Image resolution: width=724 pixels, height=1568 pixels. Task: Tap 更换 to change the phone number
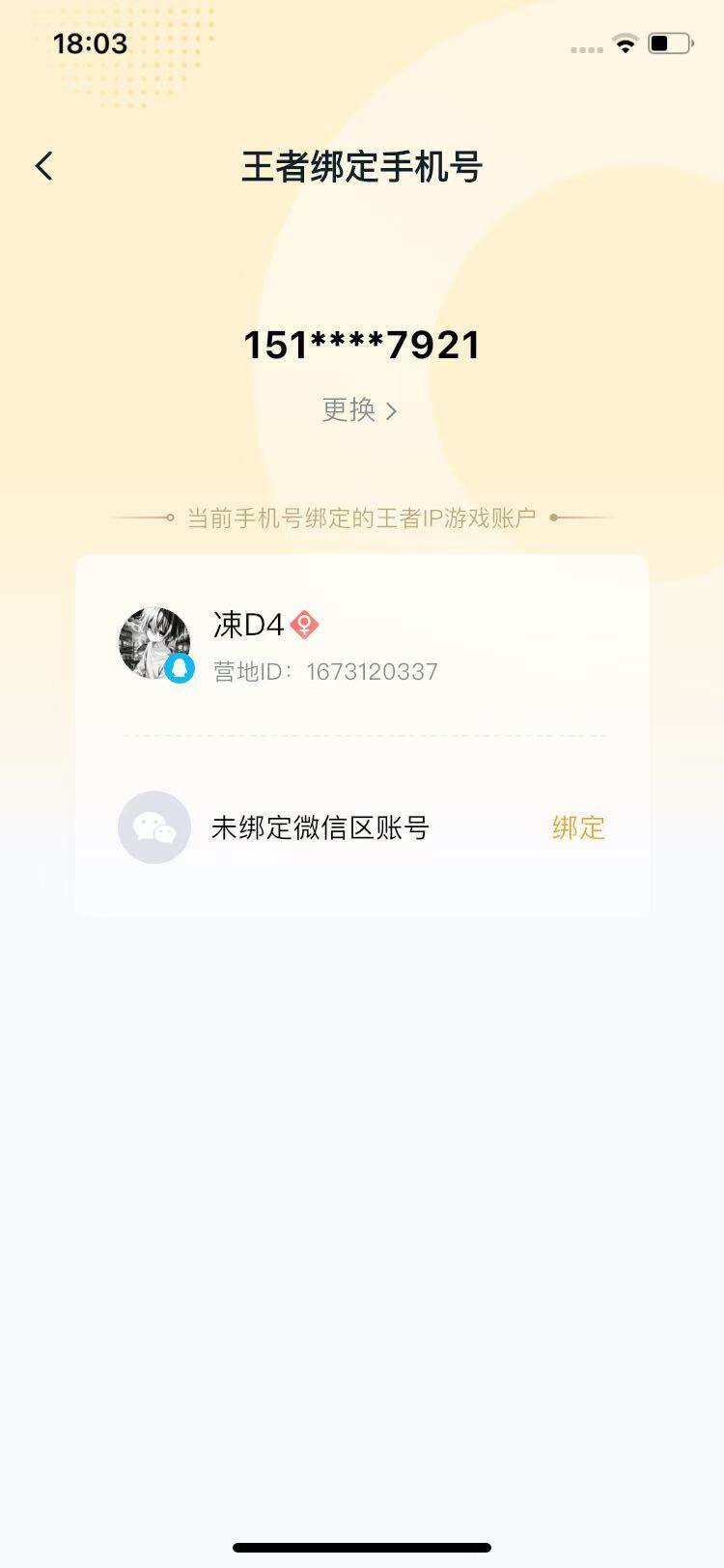[x=348, y=409]
